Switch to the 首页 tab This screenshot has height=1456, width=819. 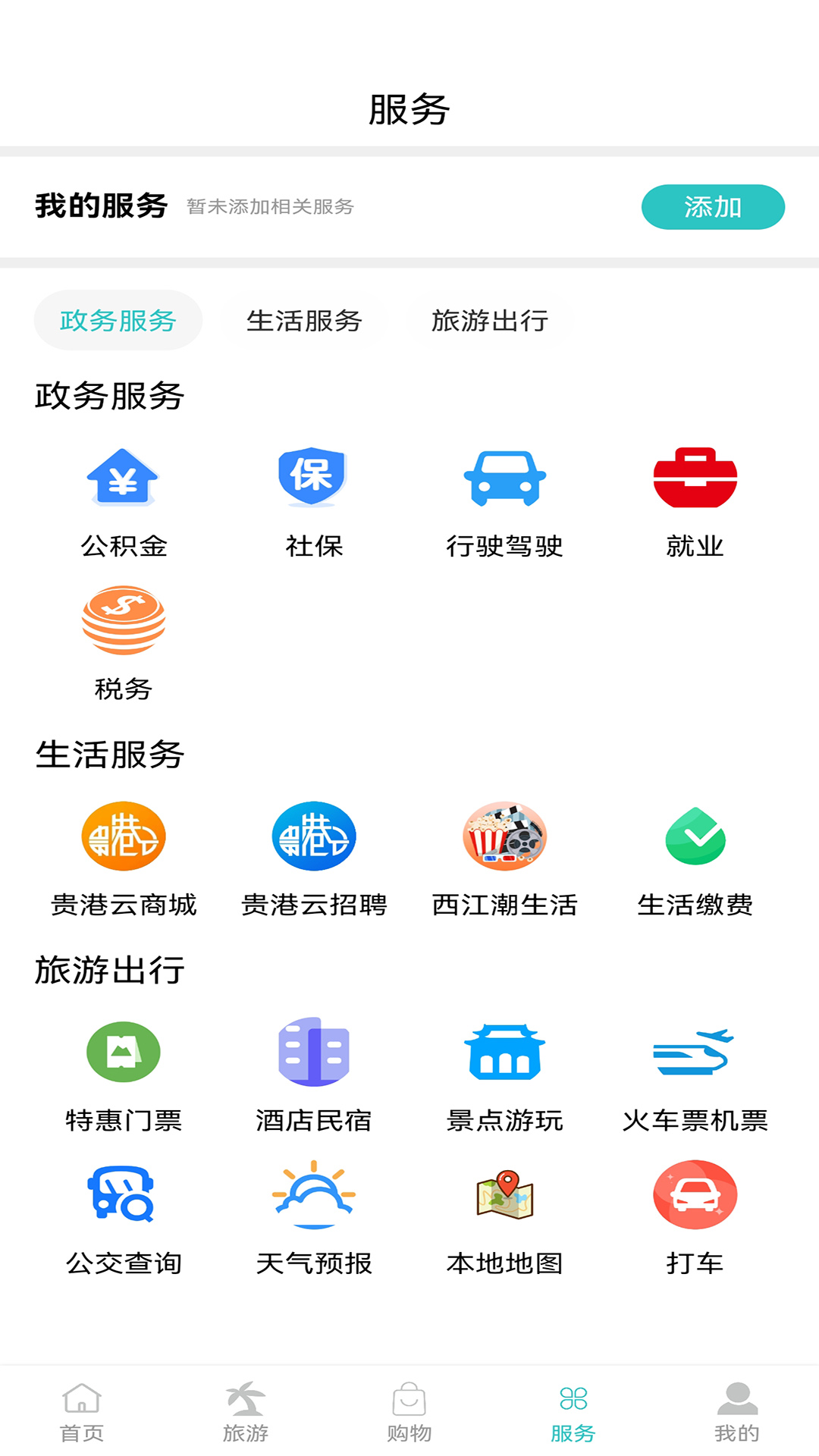click(82, 1411)
